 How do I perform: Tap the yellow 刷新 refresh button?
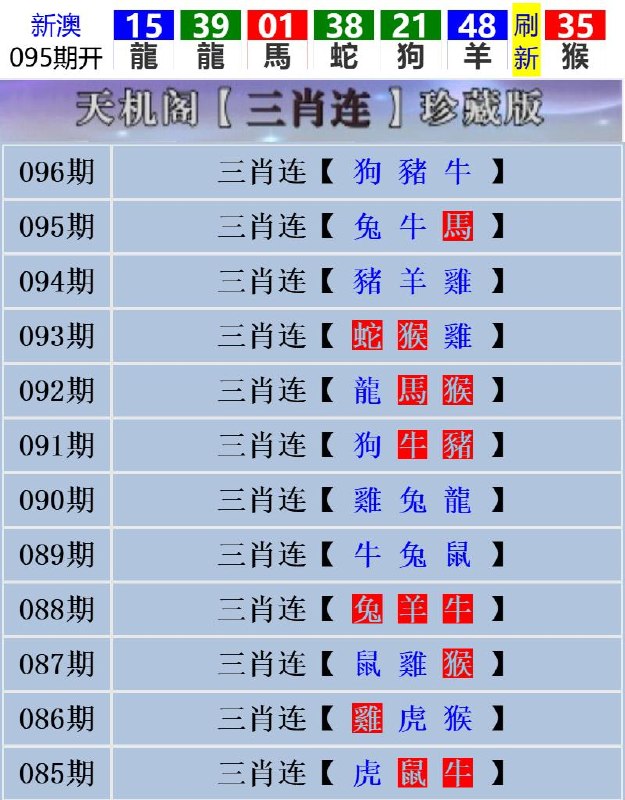click(526, 42)
